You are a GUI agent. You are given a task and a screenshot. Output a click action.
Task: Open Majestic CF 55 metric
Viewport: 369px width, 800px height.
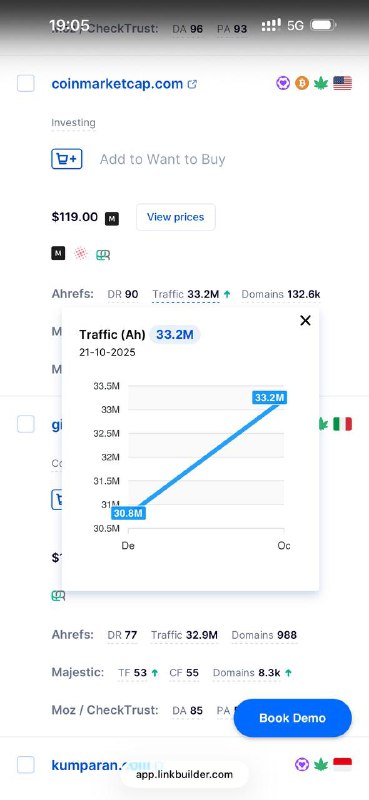click(184, 673)
